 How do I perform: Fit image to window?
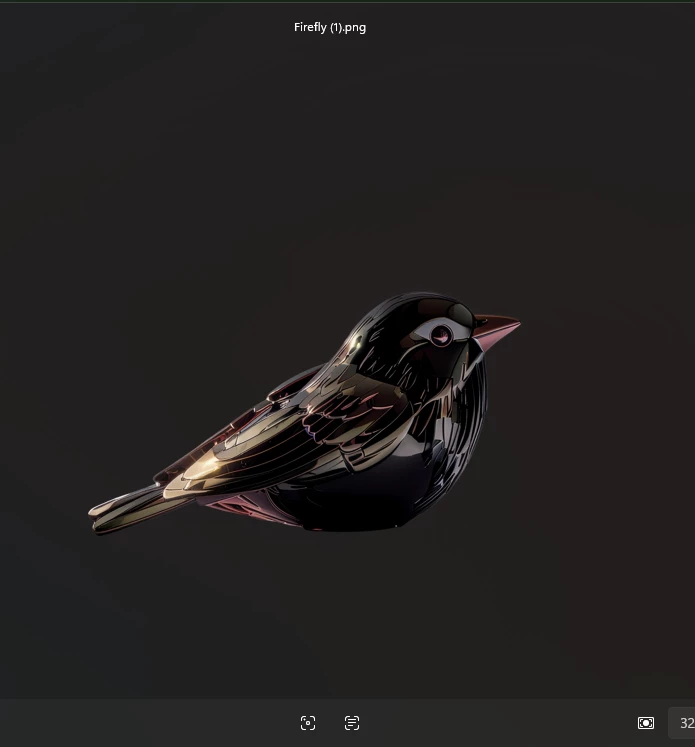point(646,723)
